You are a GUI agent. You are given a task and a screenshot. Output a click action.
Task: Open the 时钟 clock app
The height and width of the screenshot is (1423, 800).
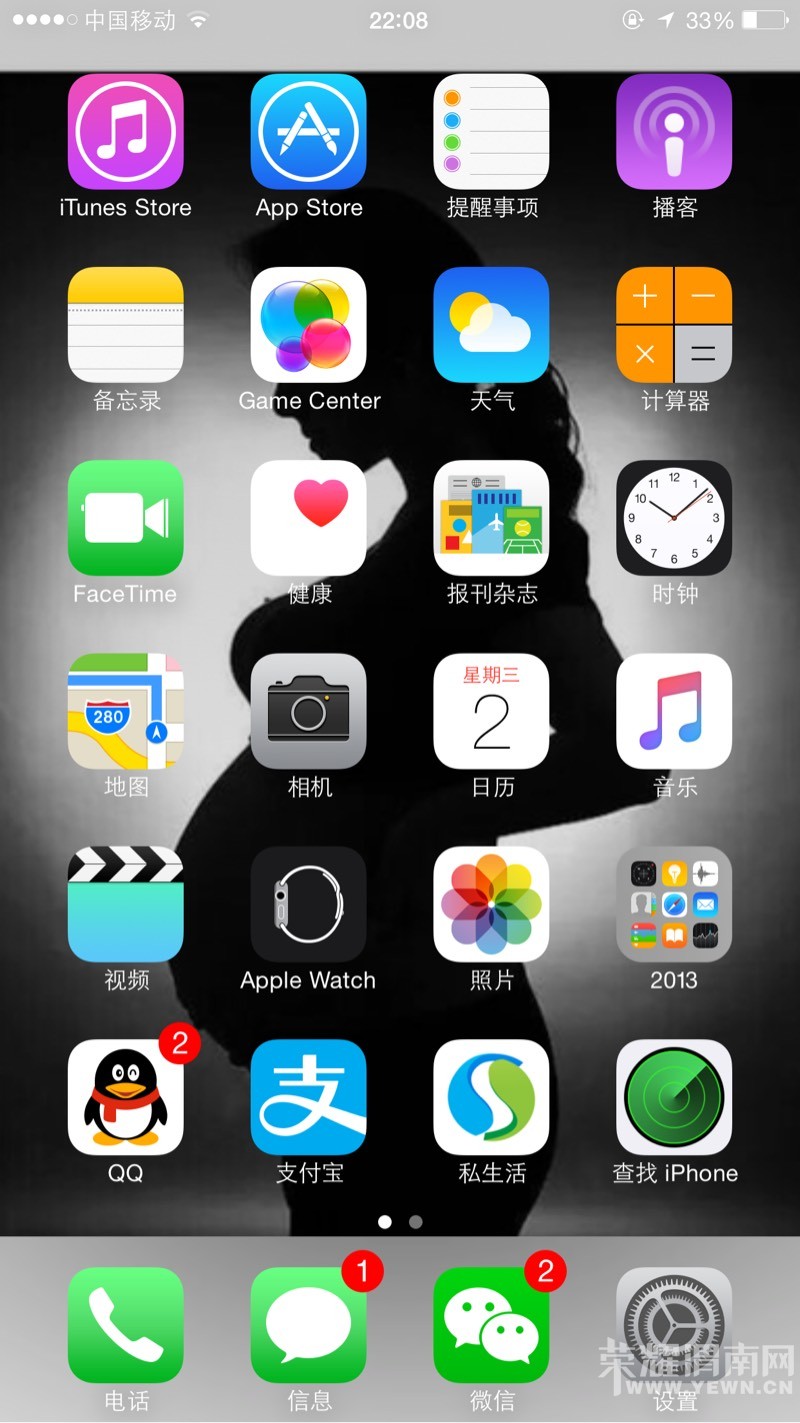[x=674, y=517]
